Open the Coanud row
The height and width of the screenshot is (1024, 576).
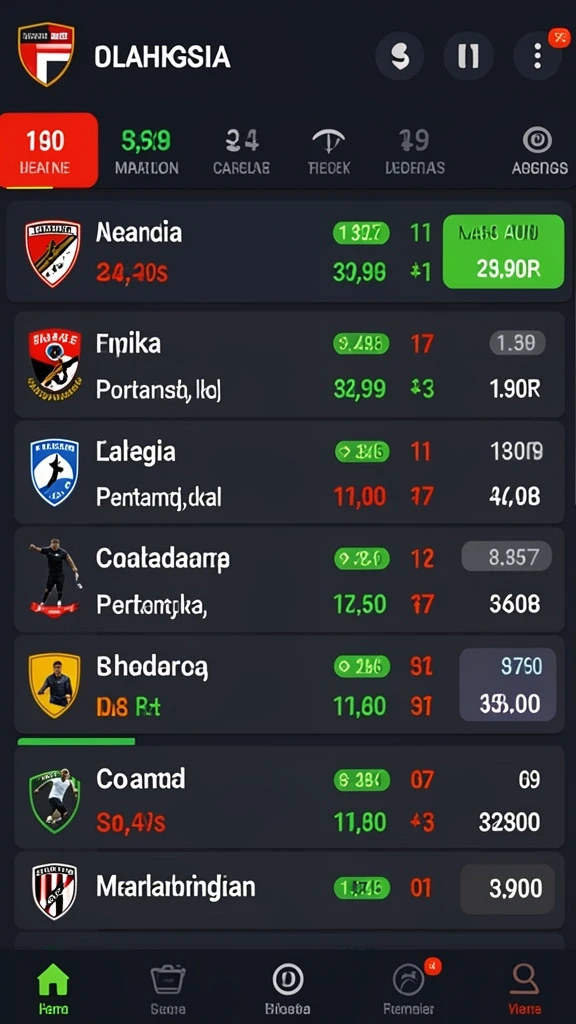point(289,797)
